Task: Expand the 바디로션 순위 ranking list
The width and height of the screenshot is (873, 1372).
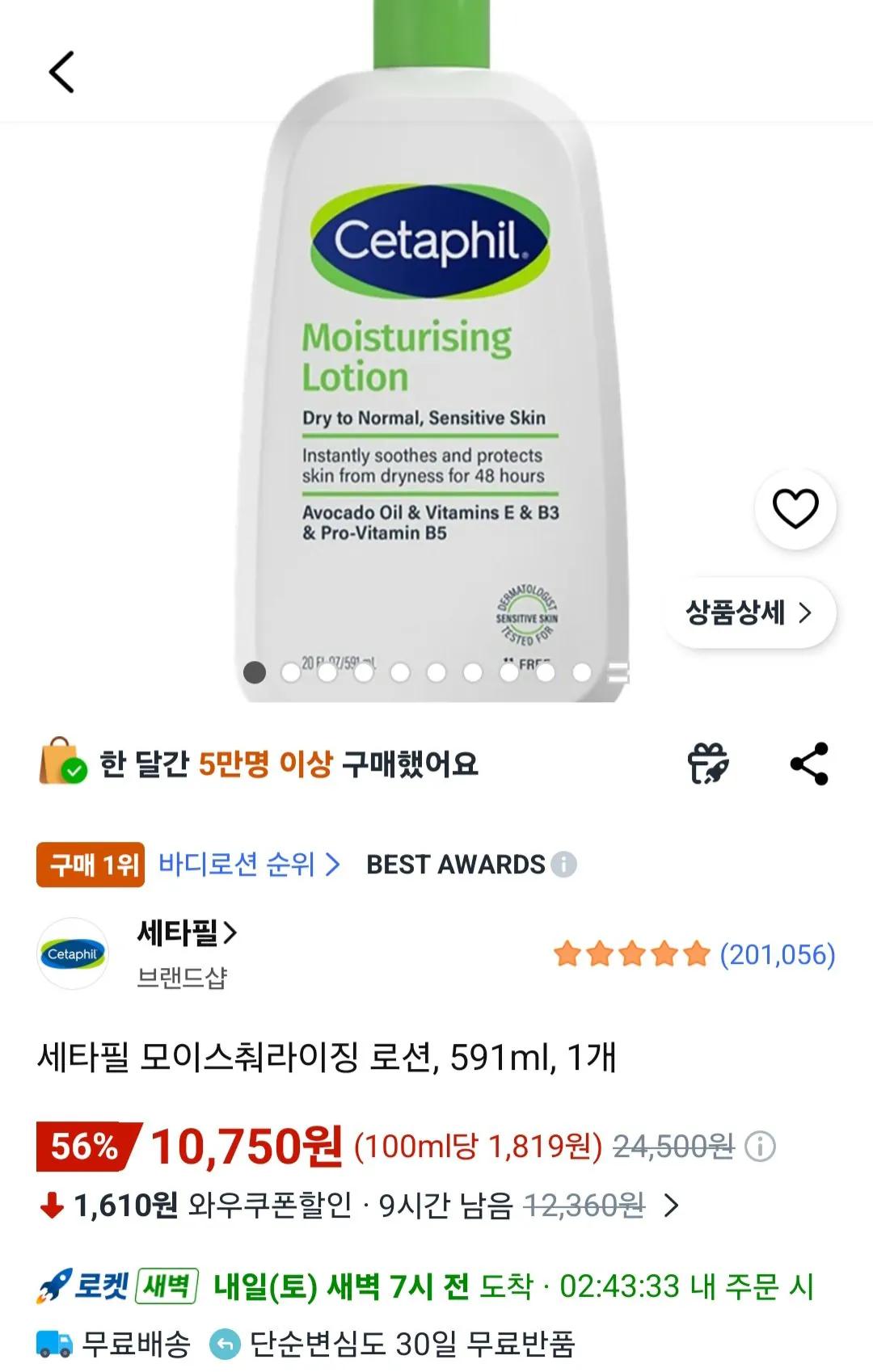Action: [247, 865]
